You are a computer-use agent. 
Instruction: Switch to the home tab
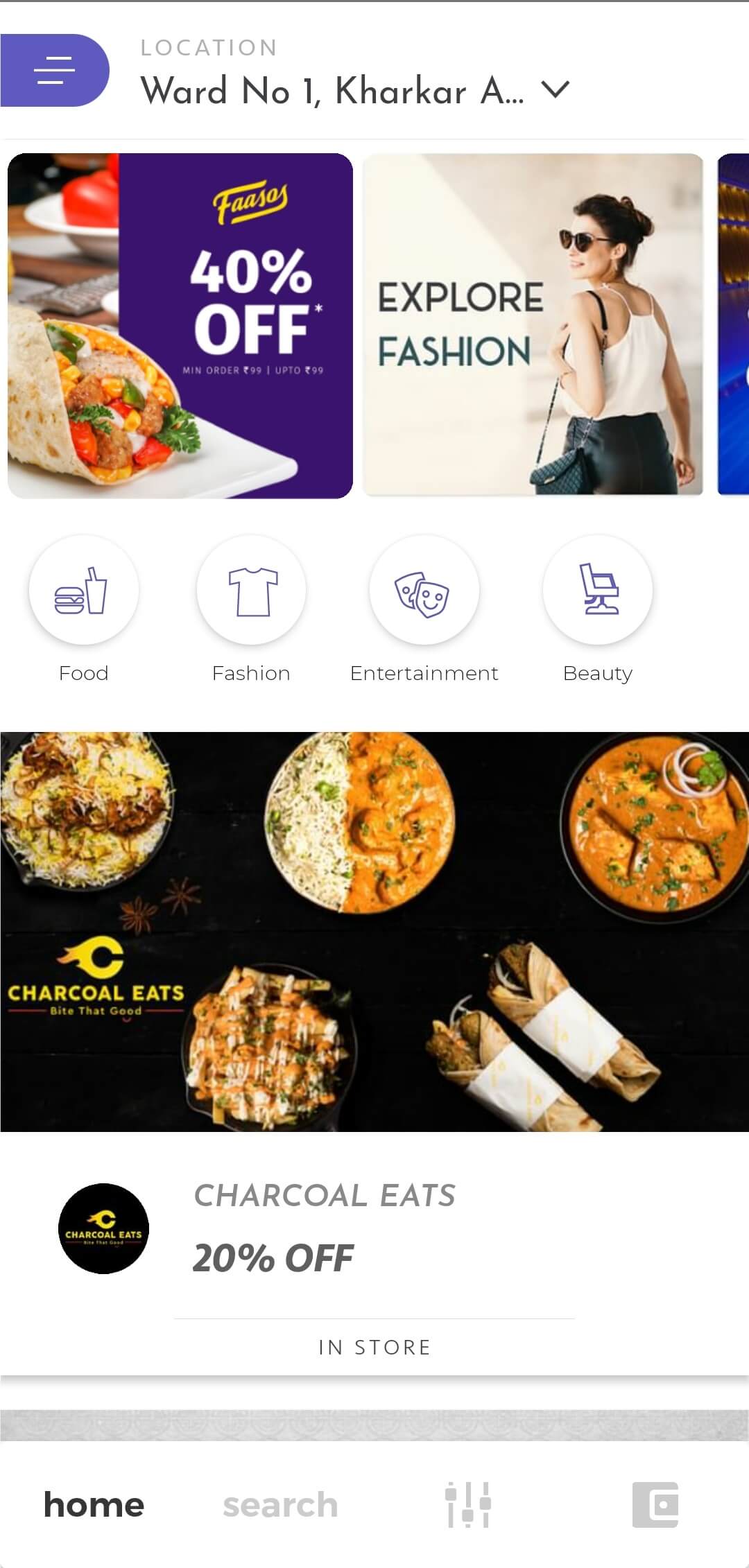pos(94,1505)
